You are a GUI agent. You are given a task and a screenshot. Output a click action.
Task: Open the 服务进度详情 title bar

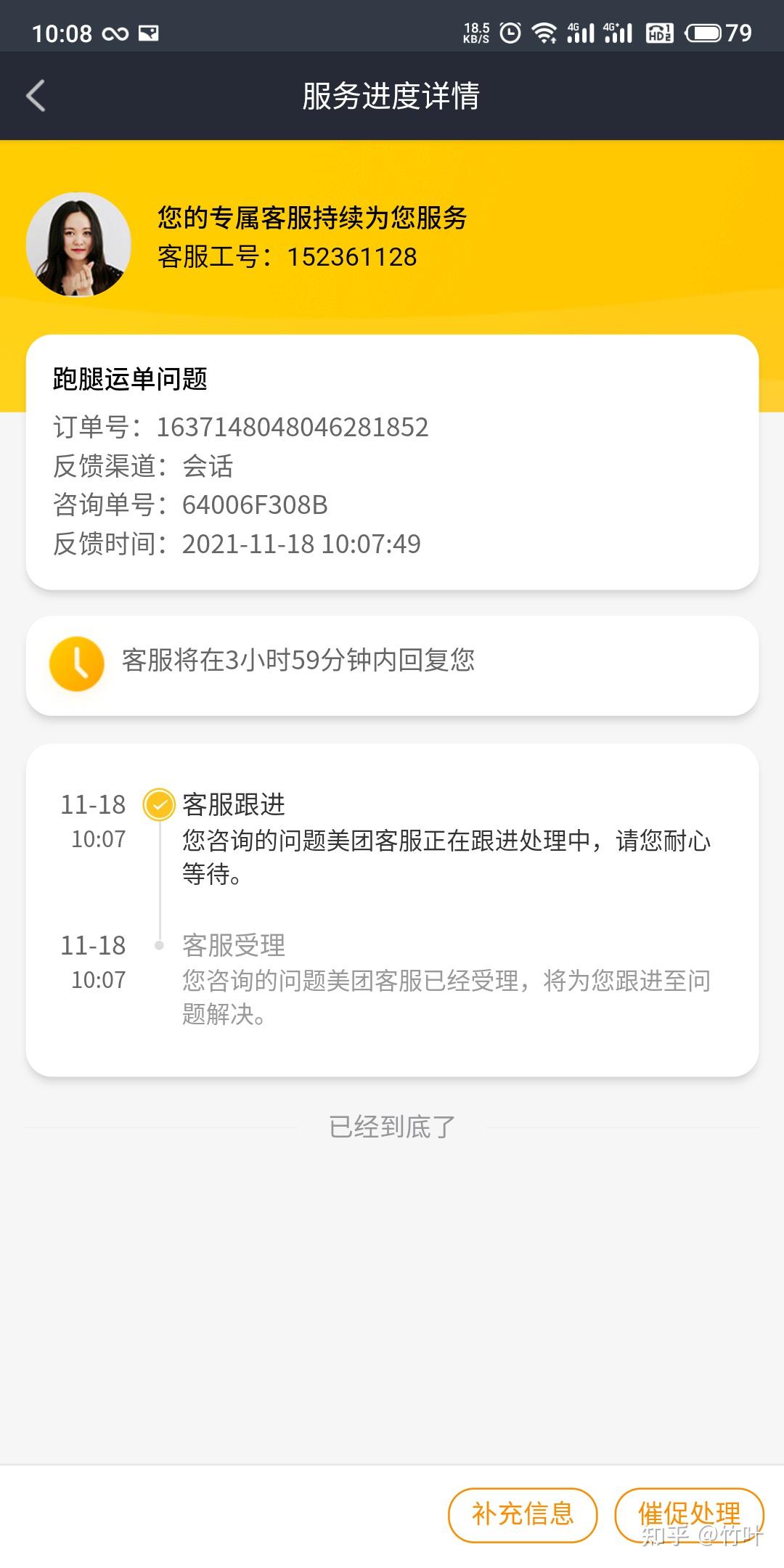[392, 95]
